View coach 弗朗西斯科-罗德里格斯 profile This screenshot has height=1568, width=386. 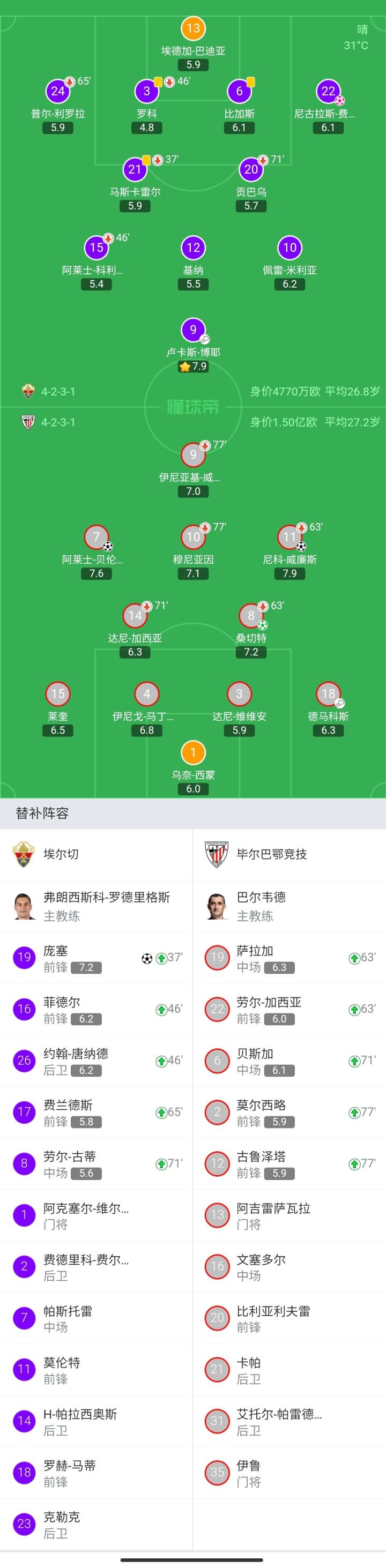click(x=96, y=906)
